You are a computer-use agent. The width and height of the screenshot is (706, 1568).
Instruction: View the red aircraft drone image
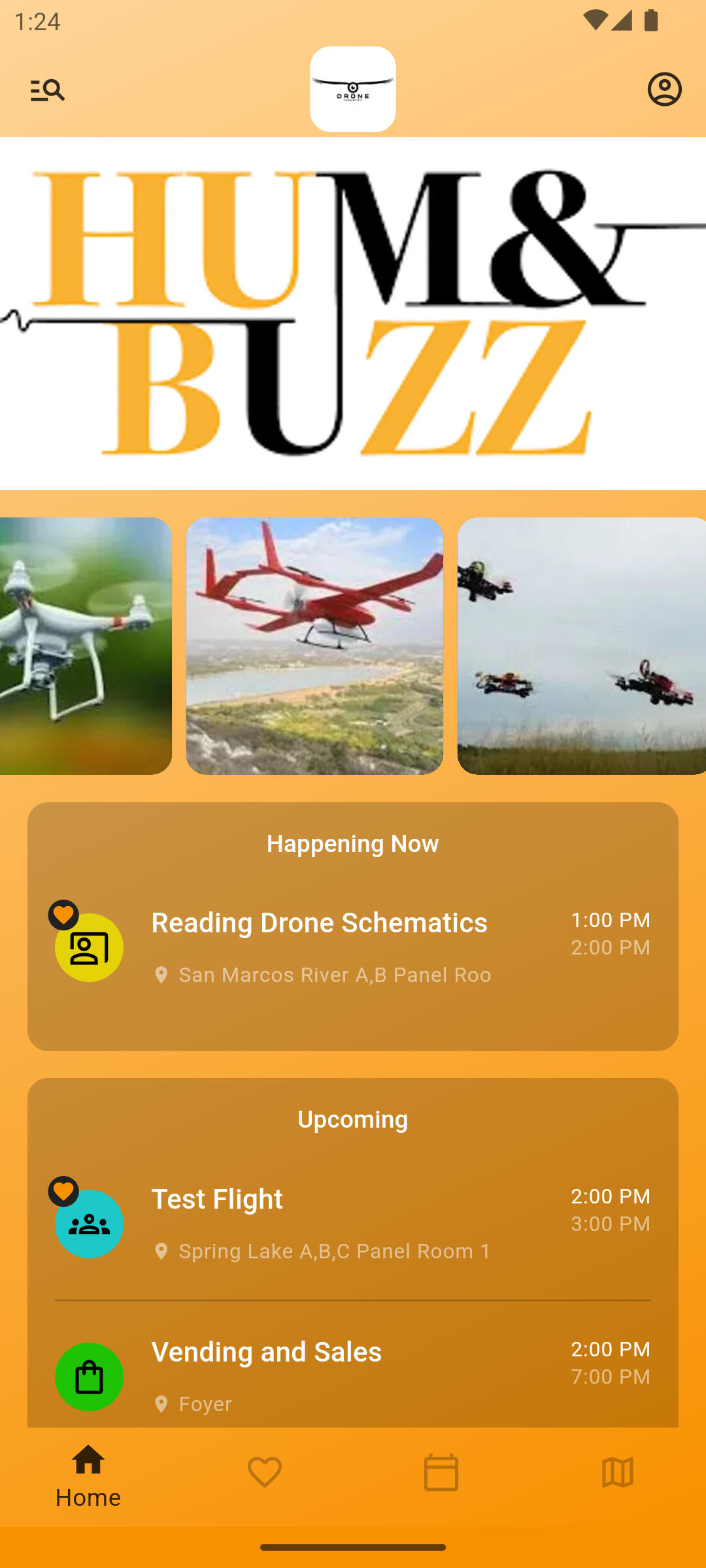(x=314, y=645)
